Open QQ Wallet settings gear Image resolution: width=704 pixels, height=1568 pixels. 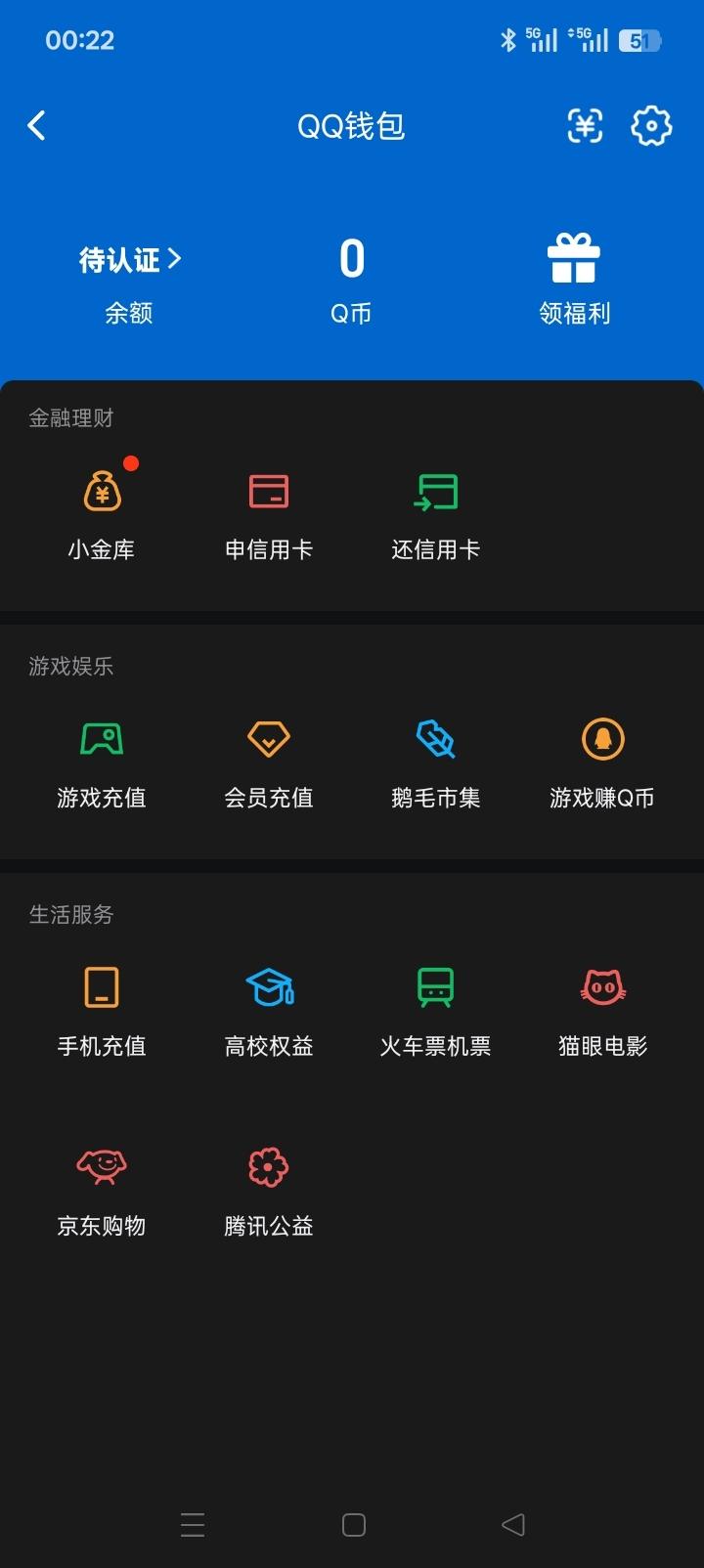pos(649,125)
